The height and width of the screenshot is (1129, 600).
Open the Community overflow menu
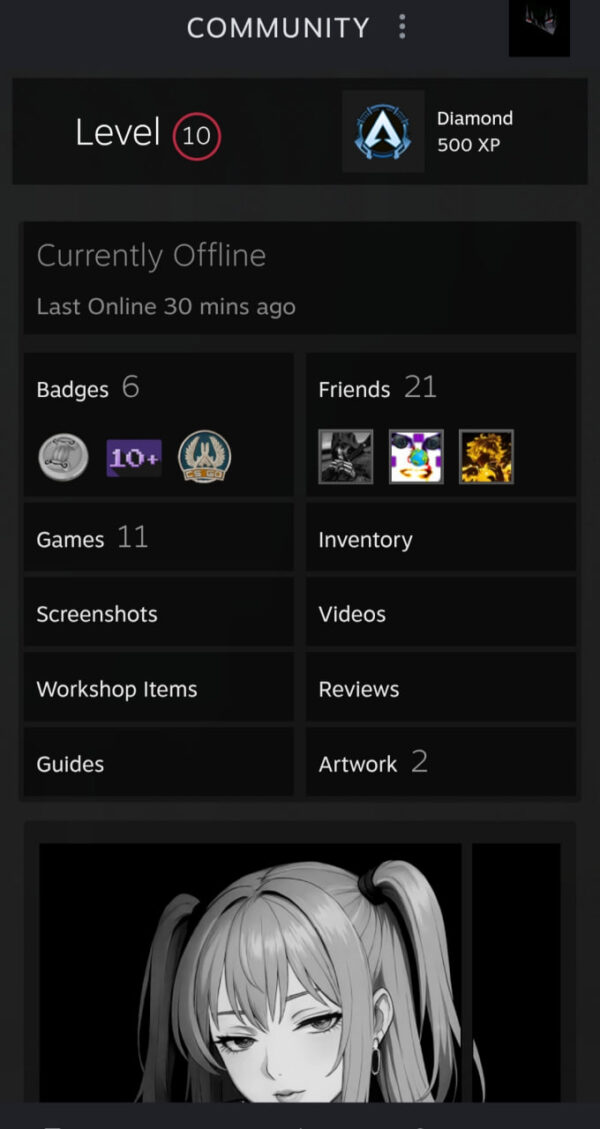click(x=402, y=27)
